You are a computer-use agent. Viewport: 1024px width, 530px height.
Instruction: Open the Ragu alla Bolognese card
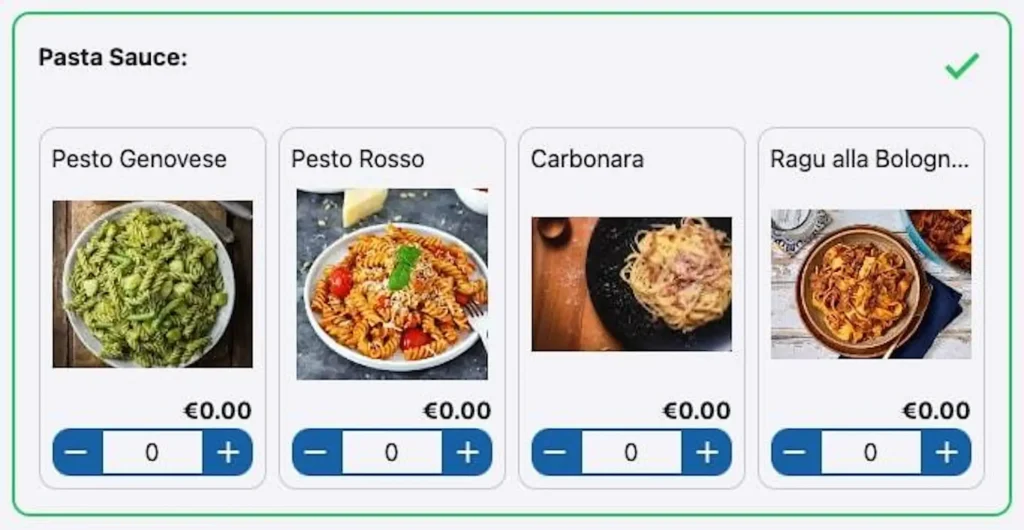870,285
